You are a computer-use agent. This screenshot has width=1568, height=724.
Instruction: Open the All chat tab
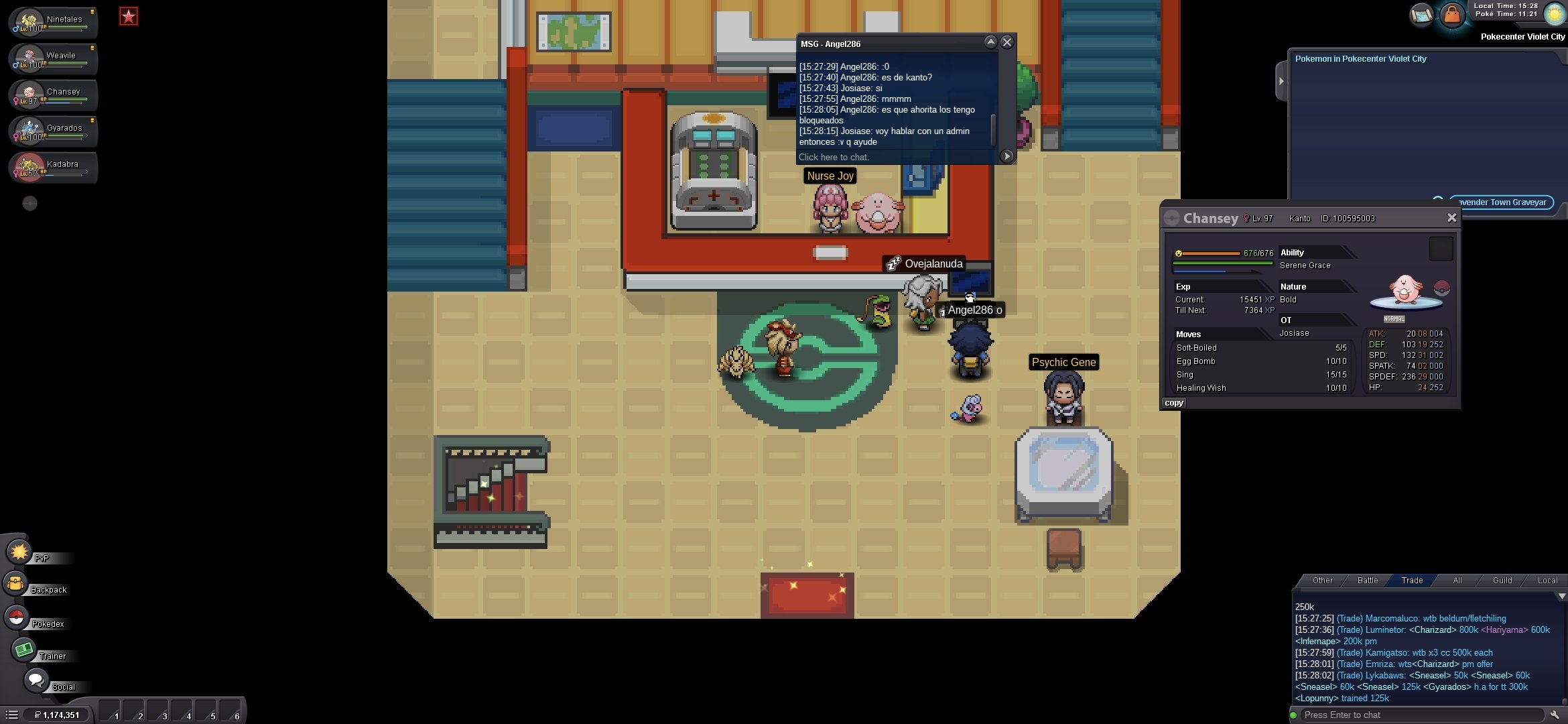click(1457, 581)
